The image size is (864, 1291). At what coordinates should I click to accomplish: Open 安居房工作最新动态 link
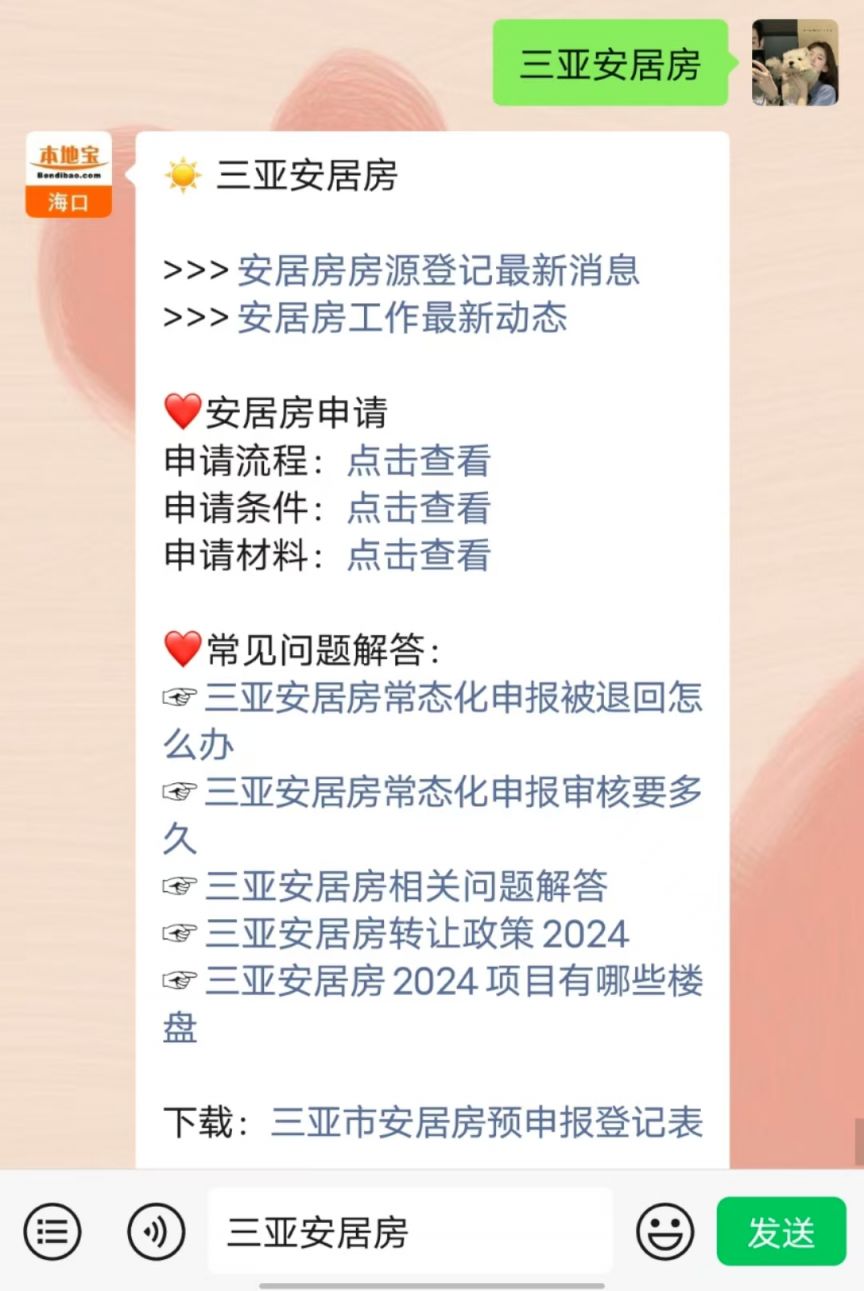click(x=402, y=318)
